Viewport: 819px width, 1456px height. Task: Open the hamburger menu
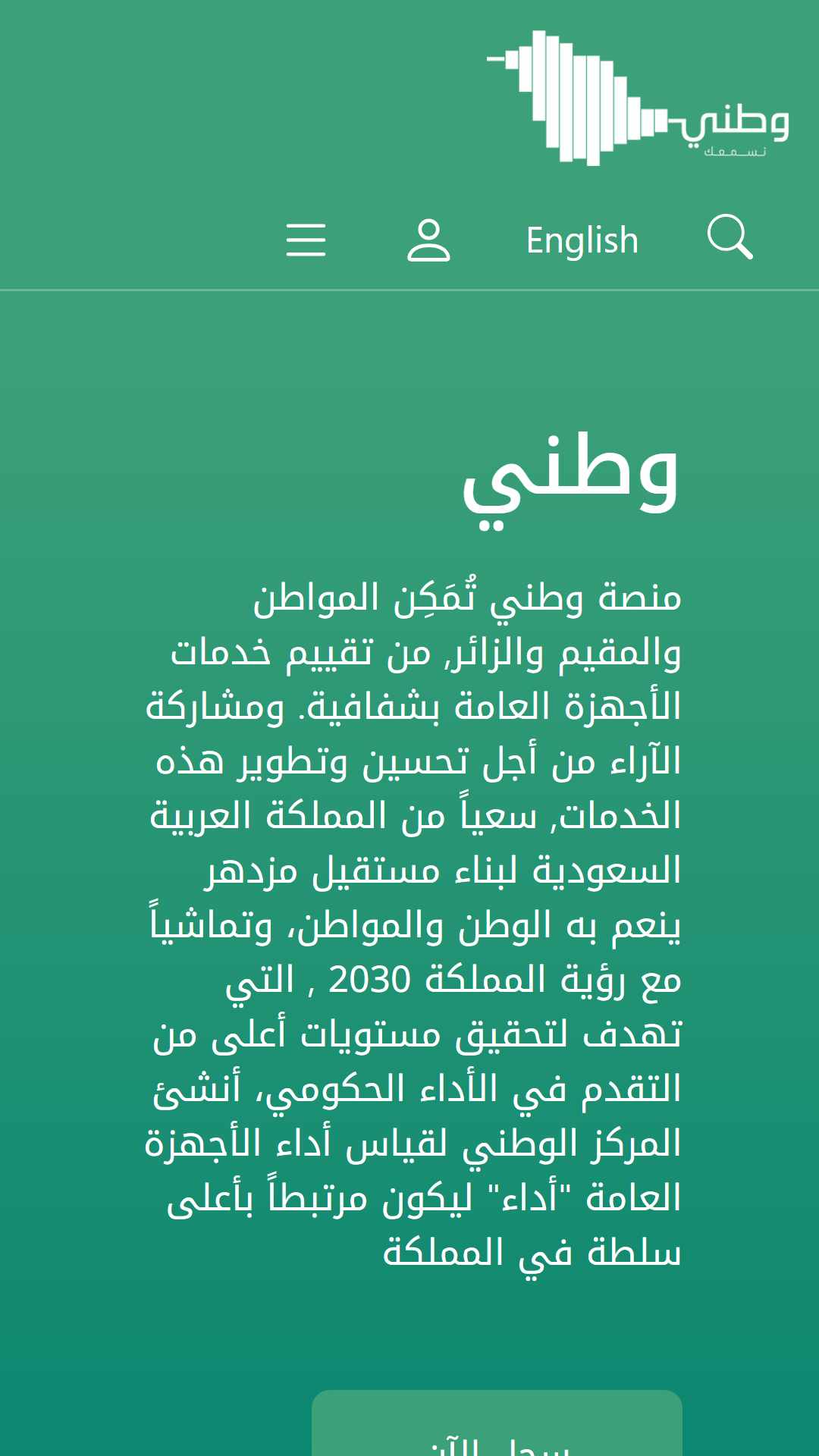(x=306, y=240)
